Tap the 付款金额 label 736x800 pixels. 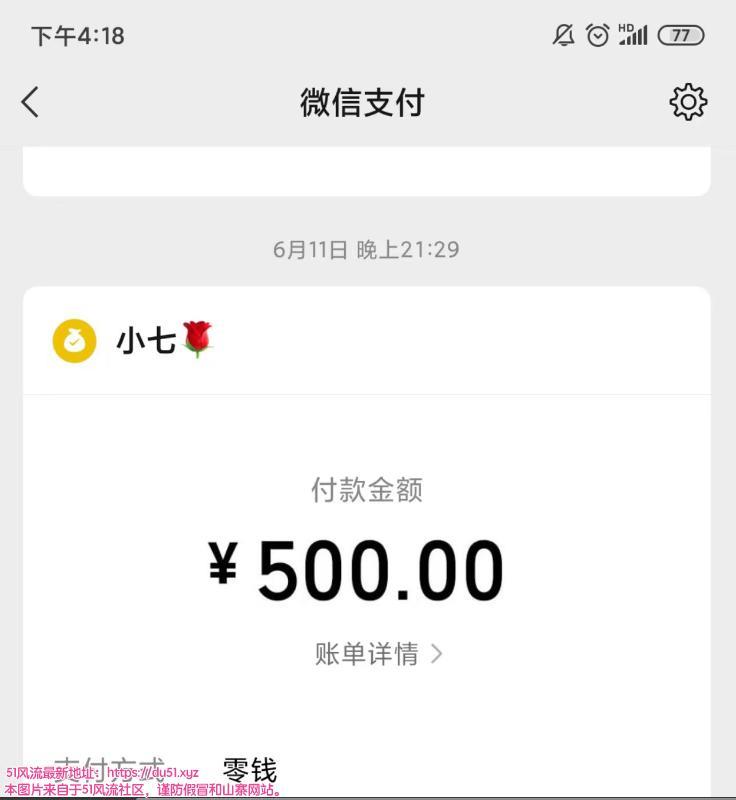click(367, 489)
